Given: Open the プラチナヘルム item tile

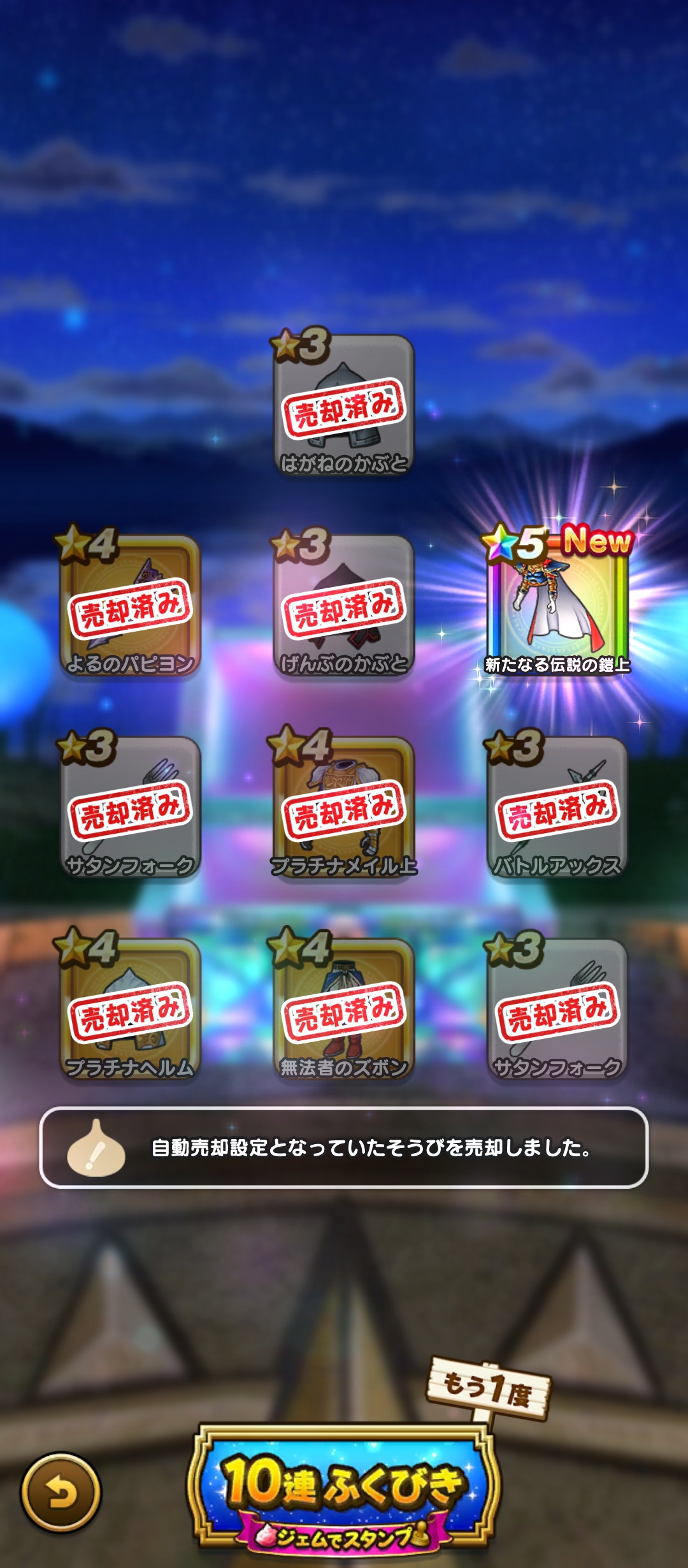Looking at the screenshot, I should pos(131,1008).
